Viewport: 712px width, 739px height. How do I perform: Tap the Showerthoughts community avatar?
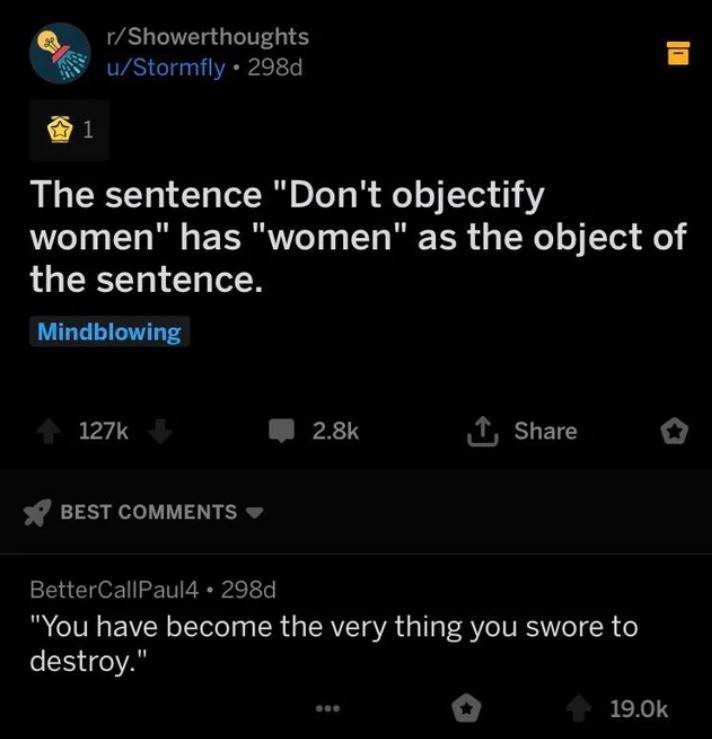pos(62,53)
